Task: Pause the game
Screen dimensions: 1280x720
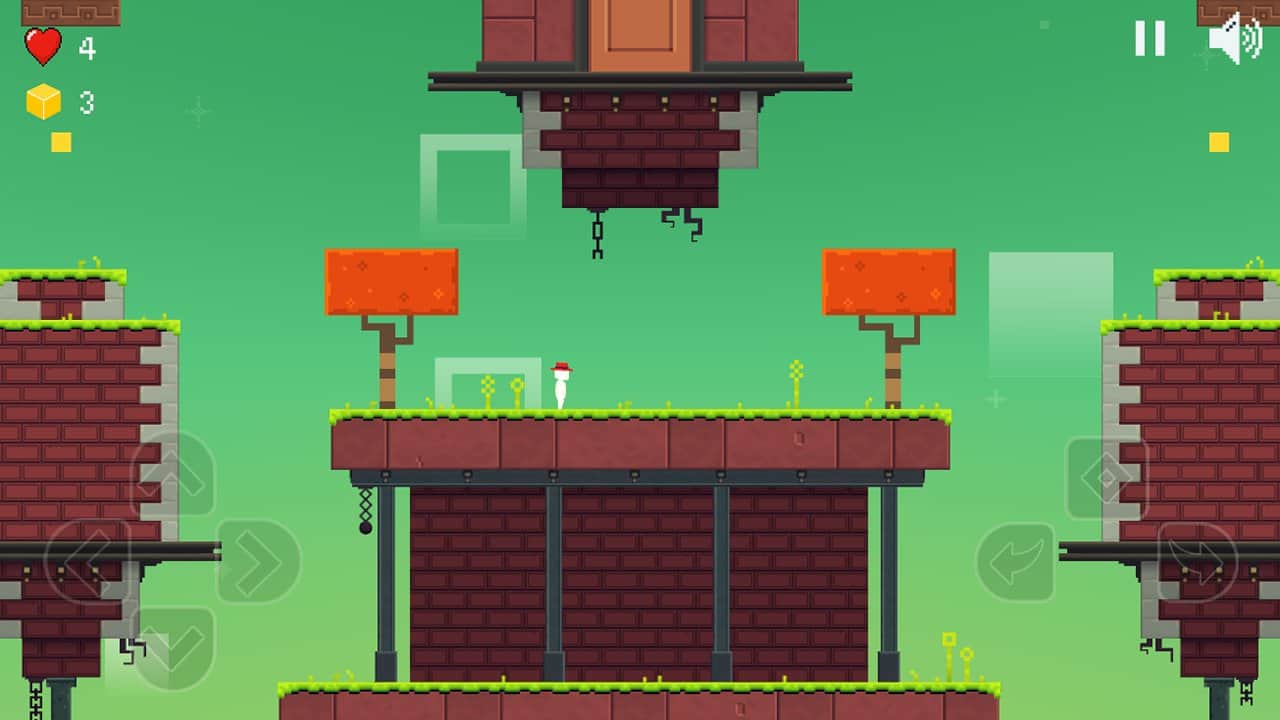Action: [1150, 39]
